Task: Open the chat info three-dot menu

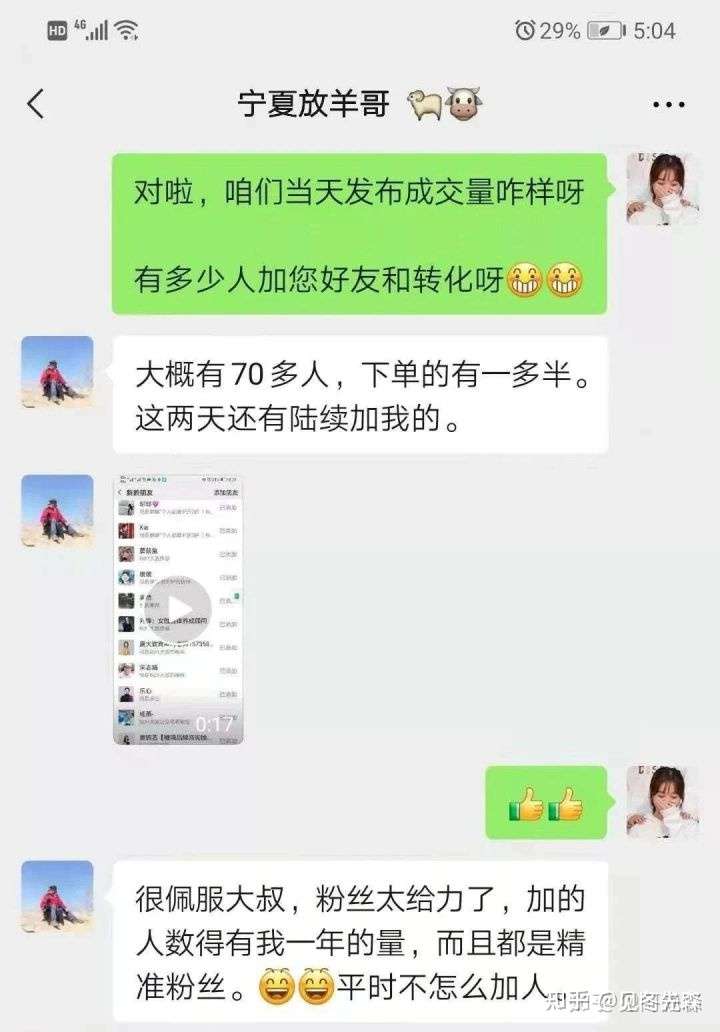Action: 667,105
